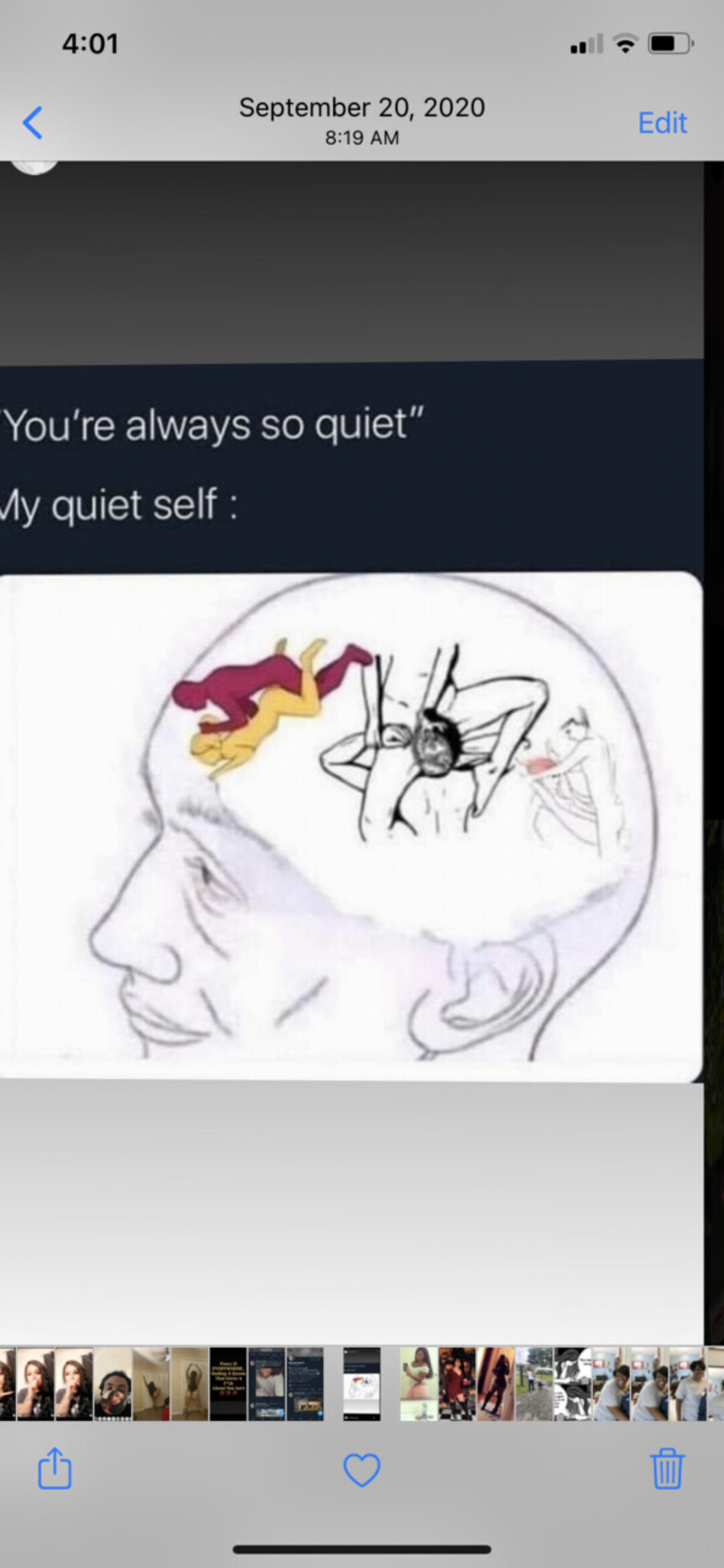Go back to the photo library

coord(32,123)
